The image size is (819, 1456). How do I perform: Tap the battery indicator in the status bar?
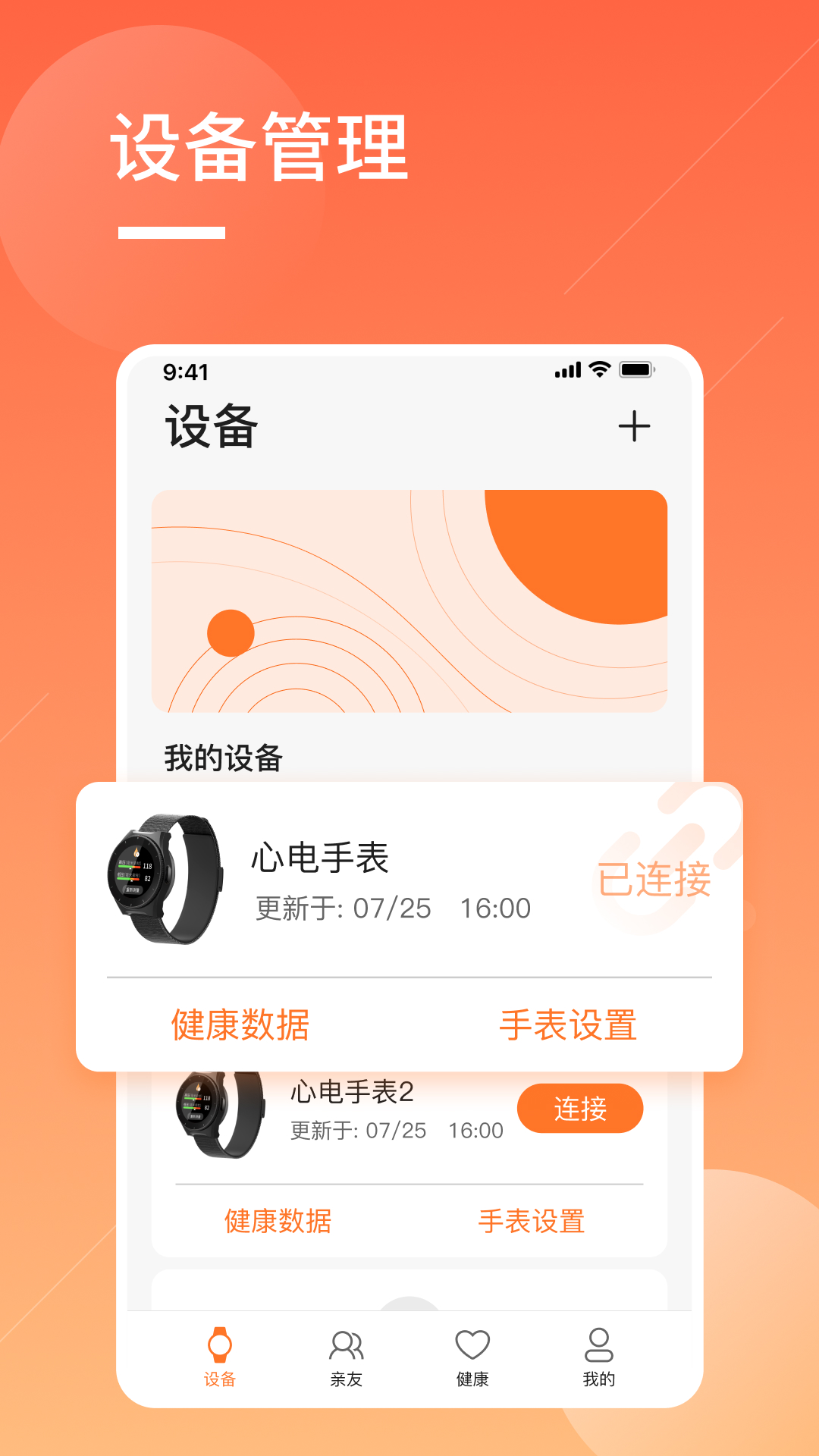635,370
